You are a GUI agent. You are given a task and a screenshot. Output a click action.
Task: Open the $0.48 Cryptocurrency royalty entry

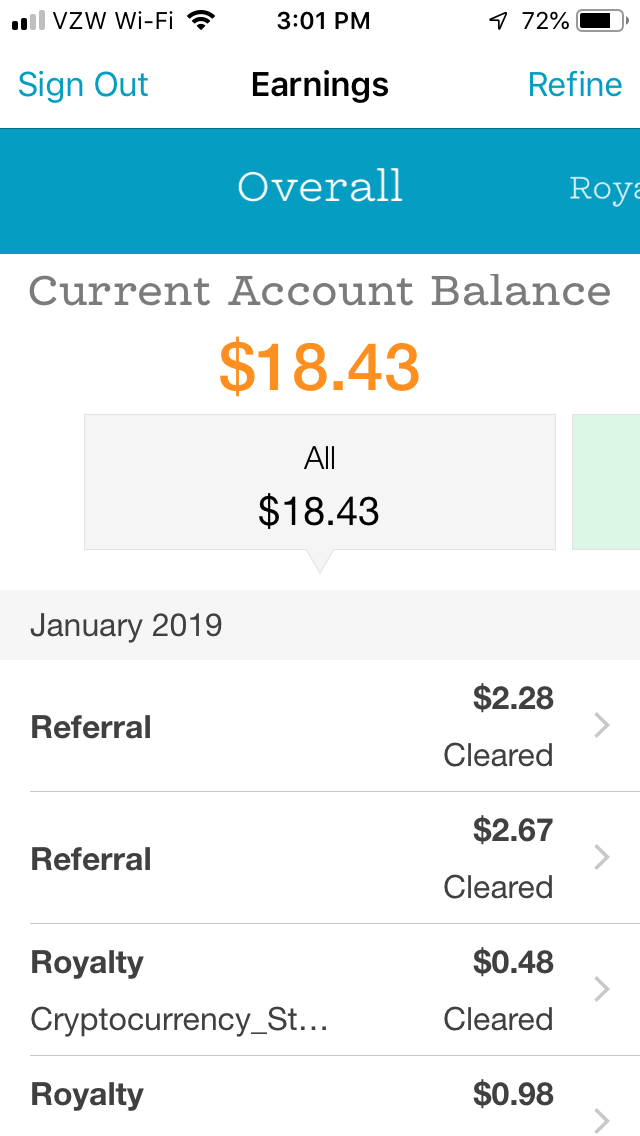coord(320,990)
